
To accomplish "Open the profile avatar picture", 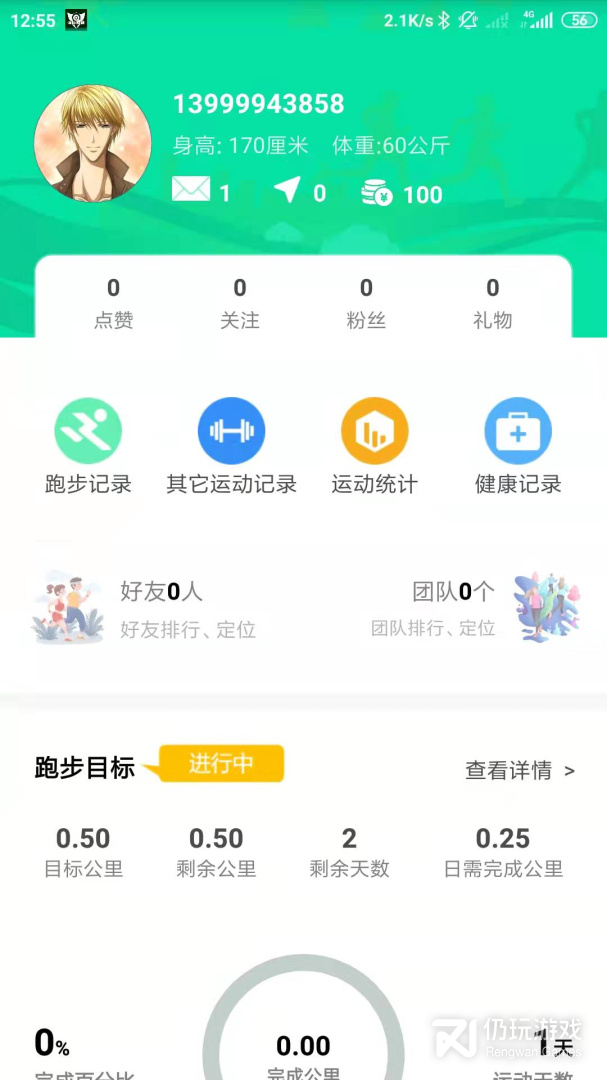I will point(93,144).
